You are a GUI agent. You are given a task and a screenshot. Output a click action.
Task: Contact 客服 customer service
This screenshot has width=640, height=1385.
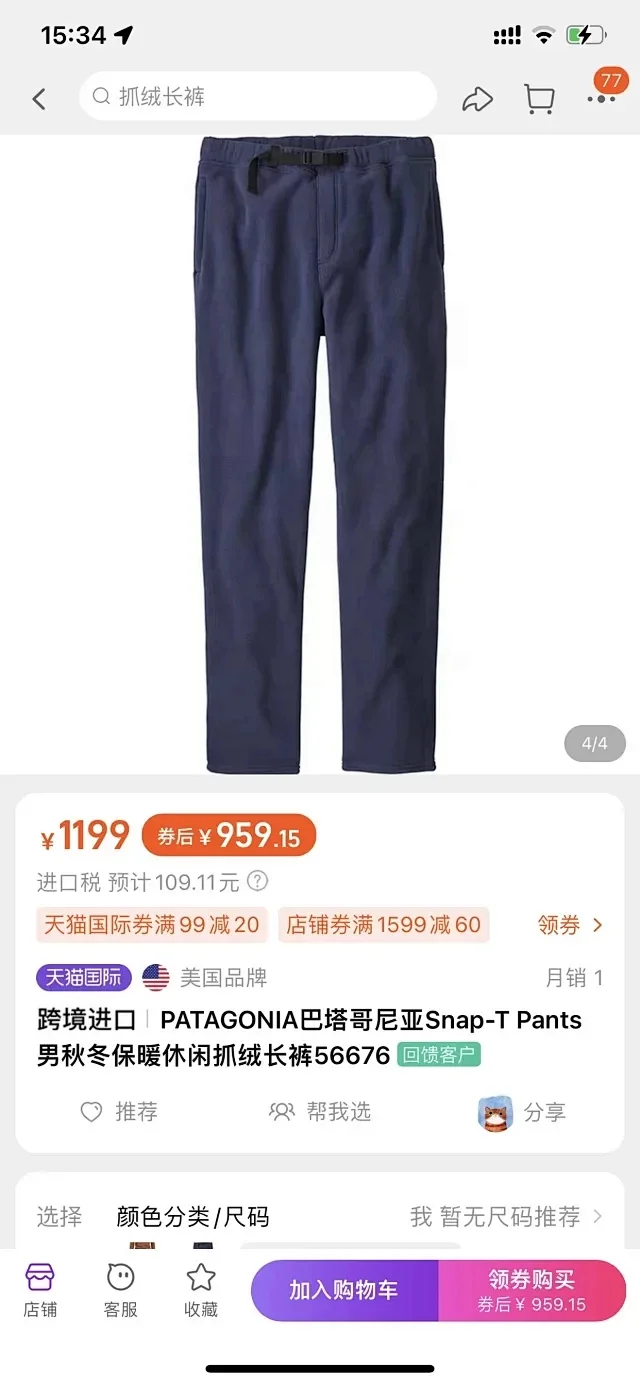120,1290
